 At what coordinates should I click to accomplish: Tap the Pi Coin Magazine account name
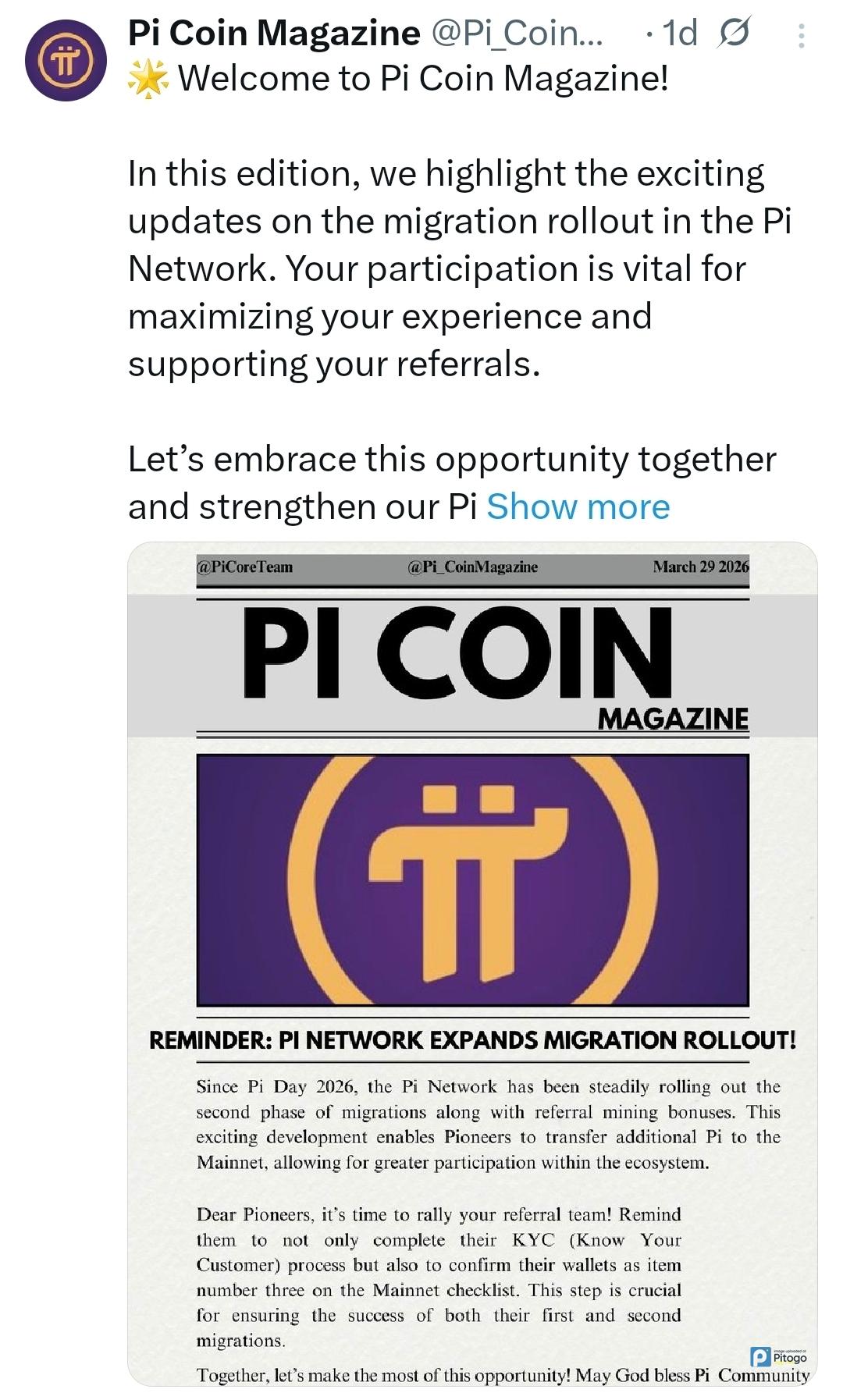pyautogui.click(x=273, y=33)
